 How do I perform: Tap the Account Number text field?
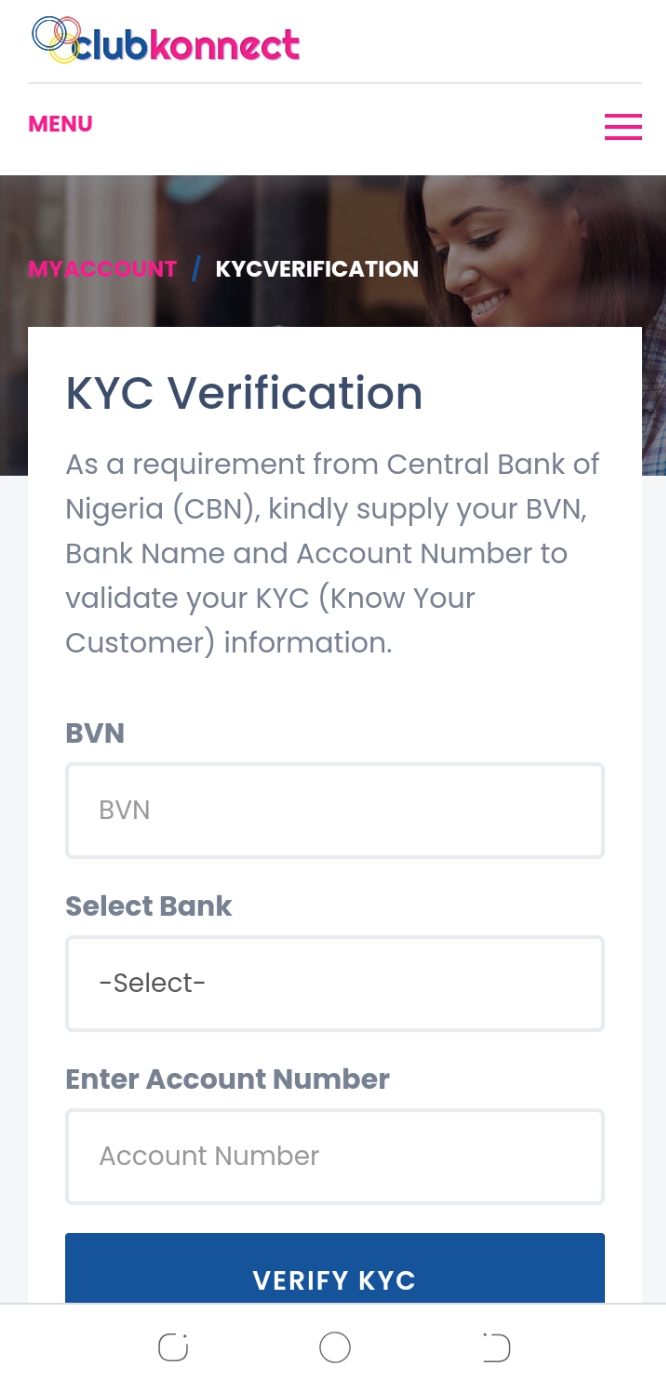click(x=334, y=1156)
